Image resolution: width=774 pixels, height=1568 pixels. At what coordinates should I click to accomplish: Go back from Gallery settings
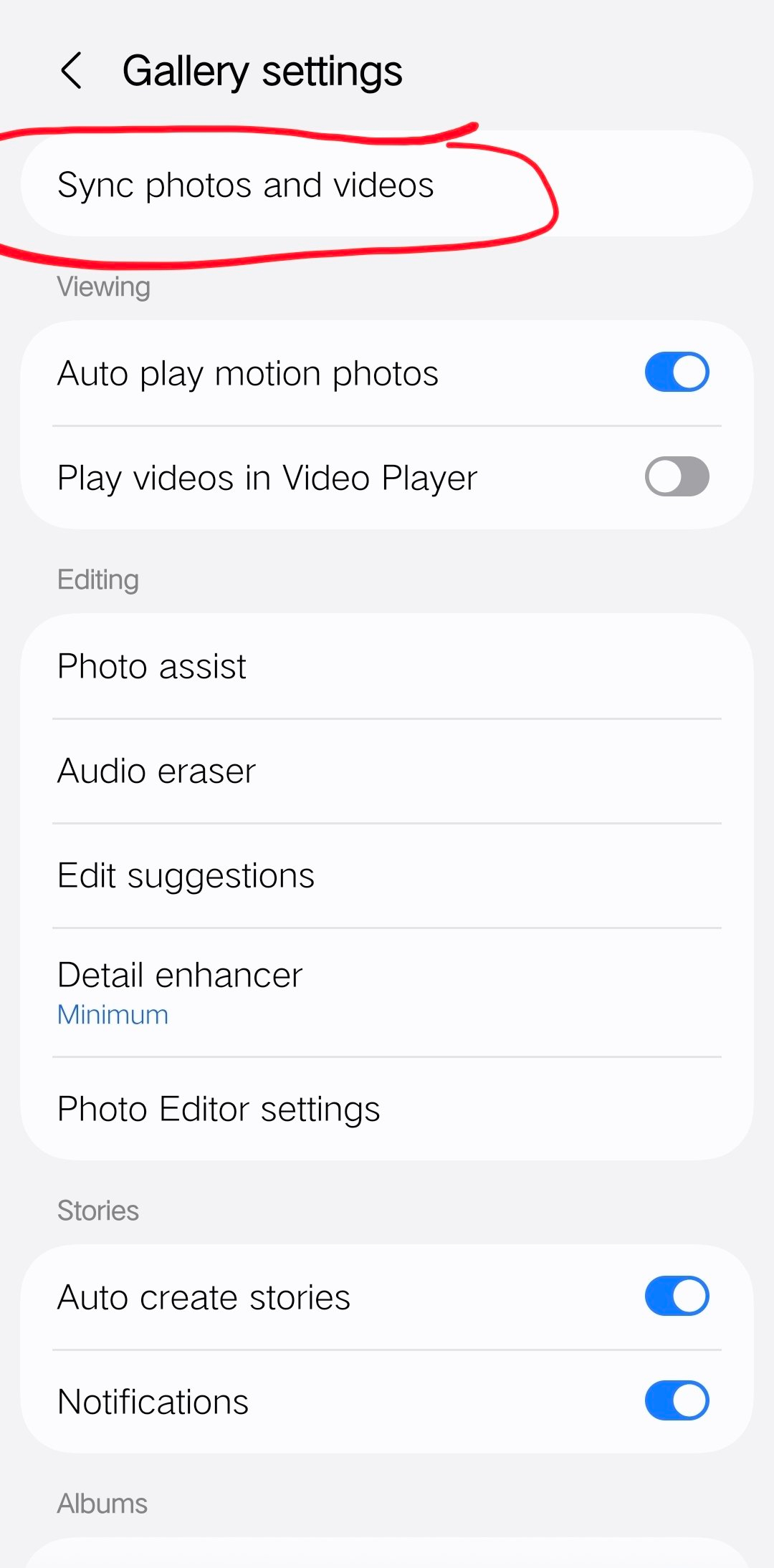(72, 71)
